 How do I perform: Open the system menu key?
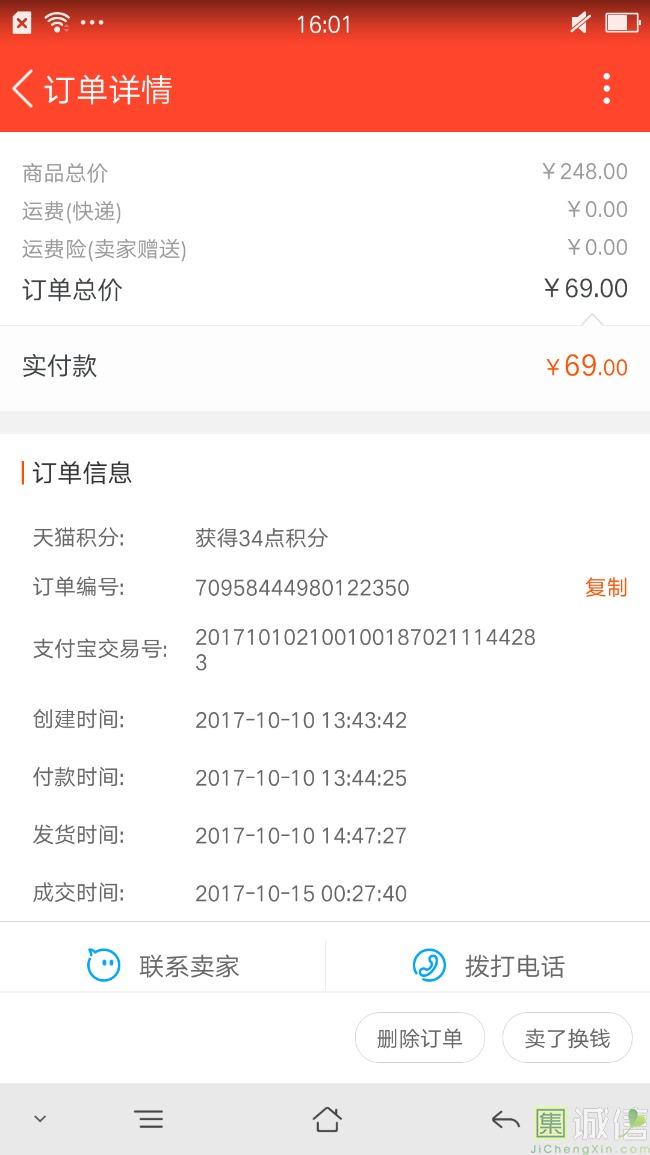pos(150,1120)
